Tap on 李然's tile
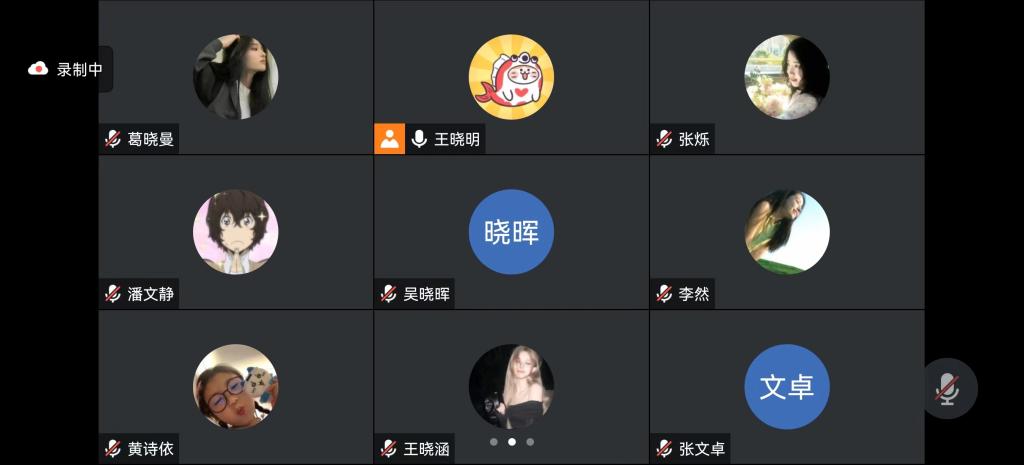Viewport: 1024px width, 465px height. coord(787,232)
